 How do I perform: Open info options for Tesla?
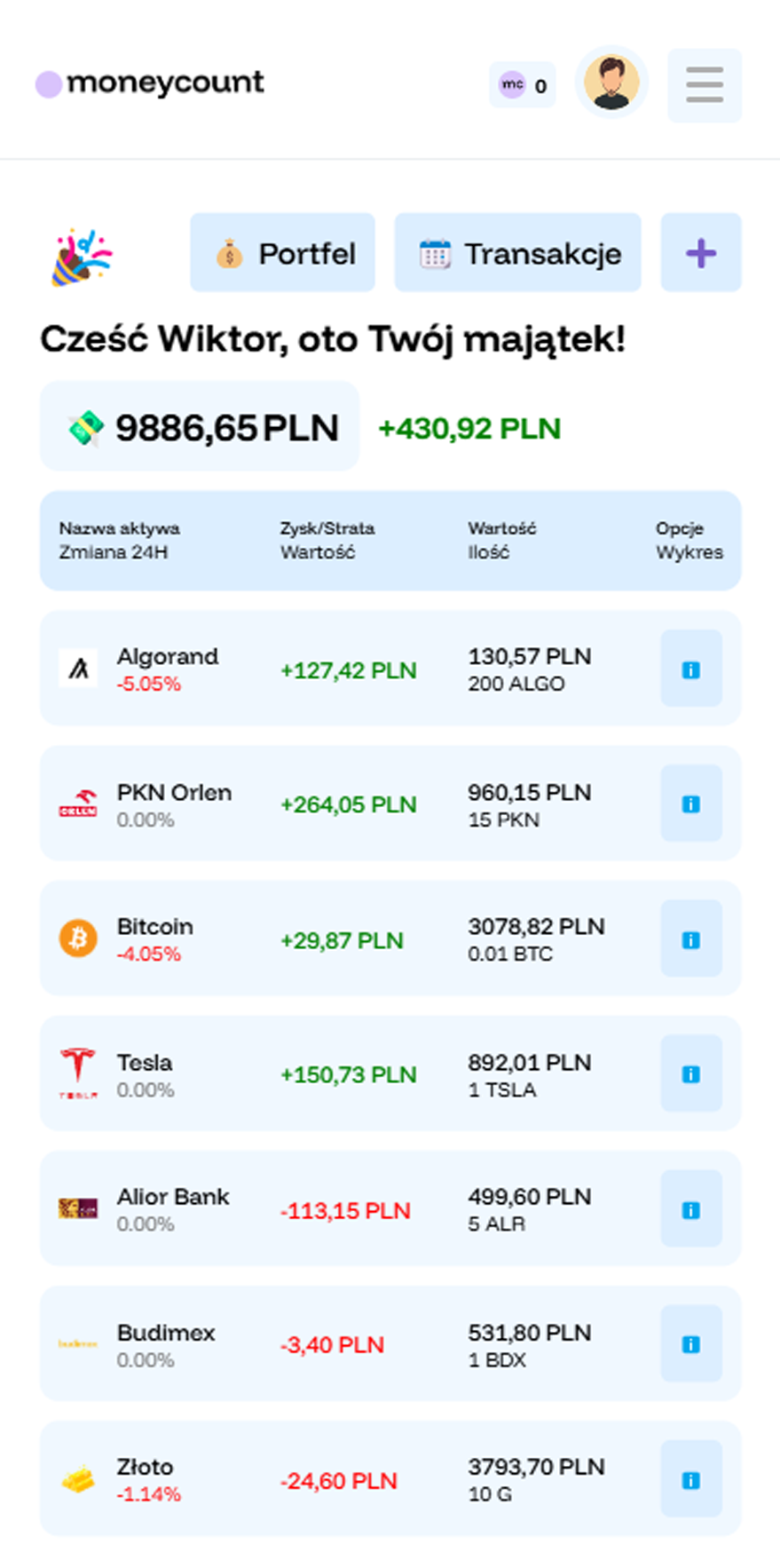pos(691,1074)
